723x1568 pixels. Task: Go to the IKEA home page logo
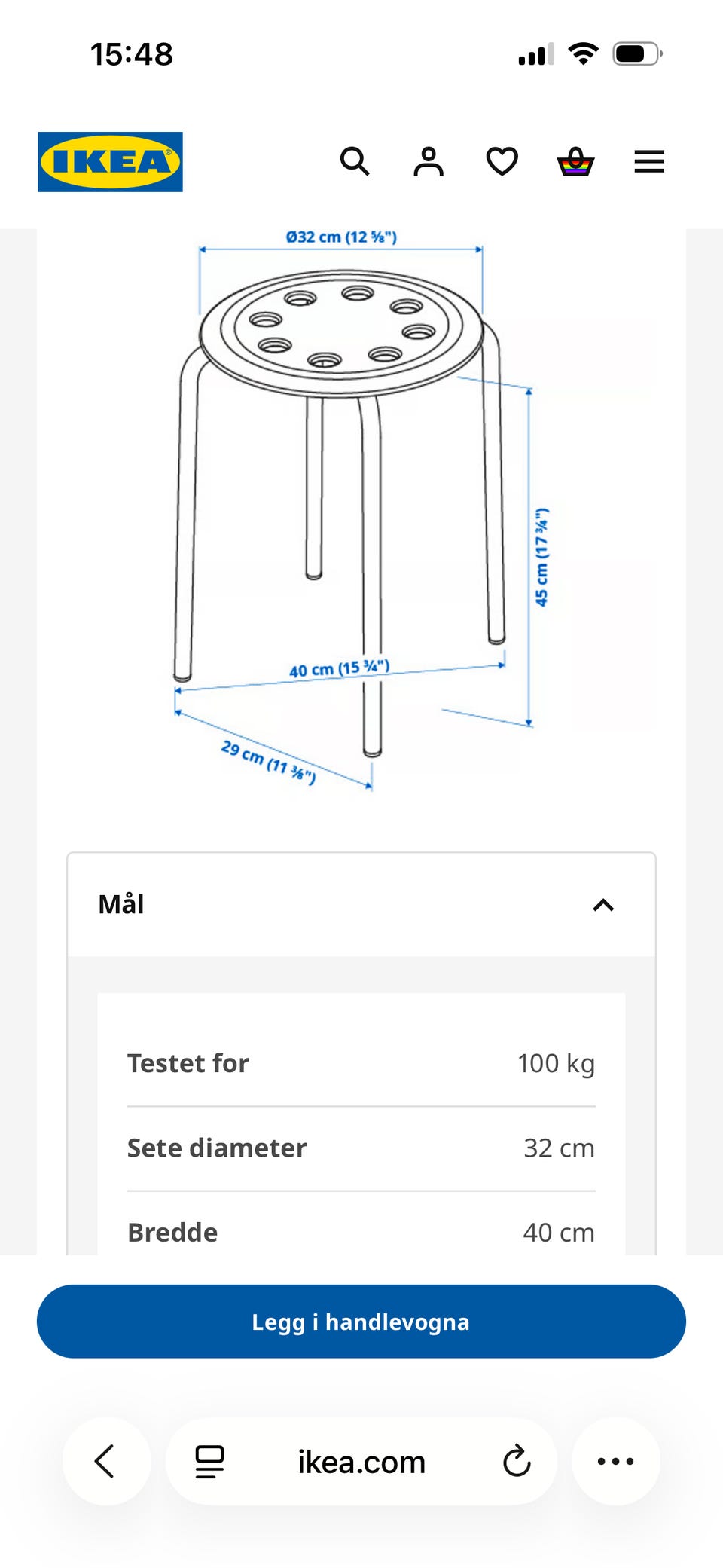point(111,162)
